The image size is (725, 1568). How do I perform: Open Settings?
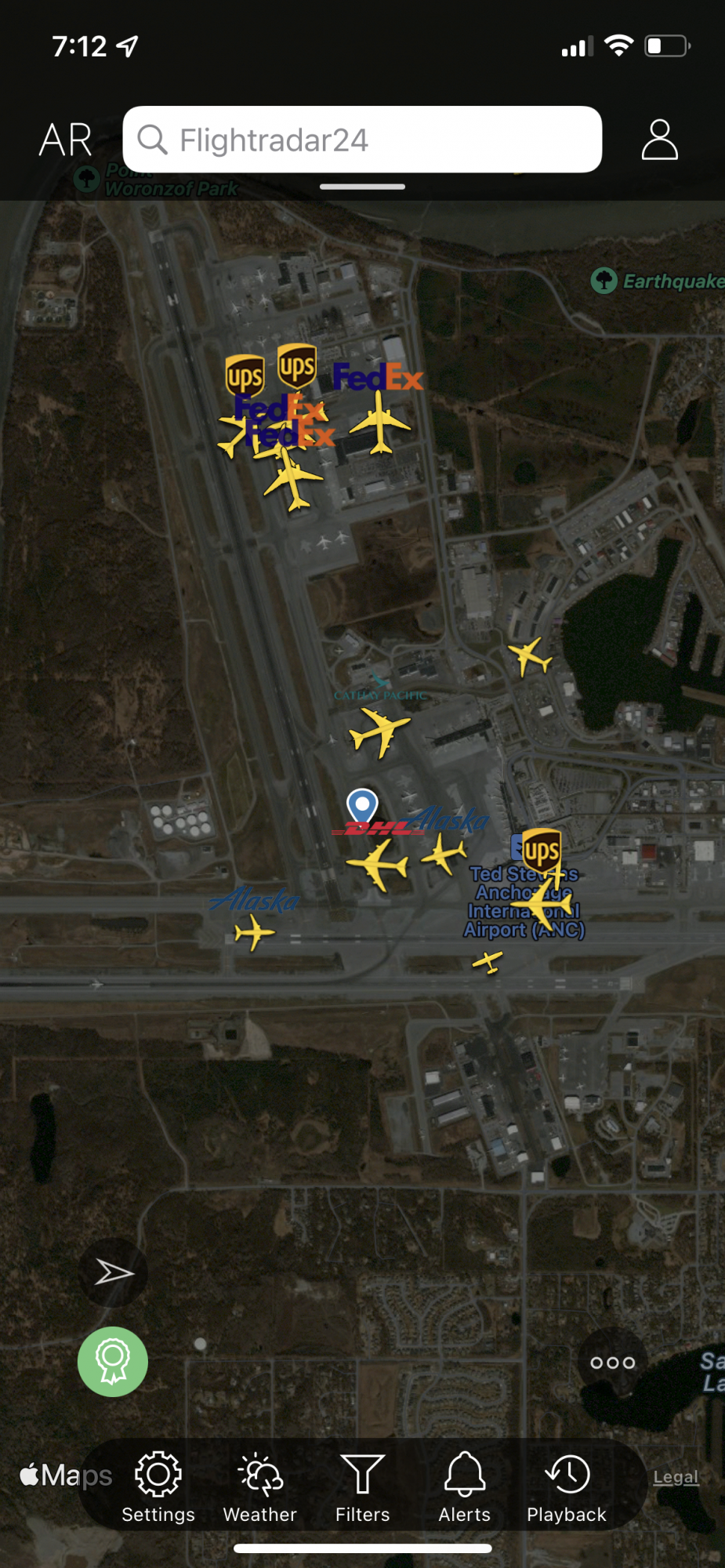158,1487
